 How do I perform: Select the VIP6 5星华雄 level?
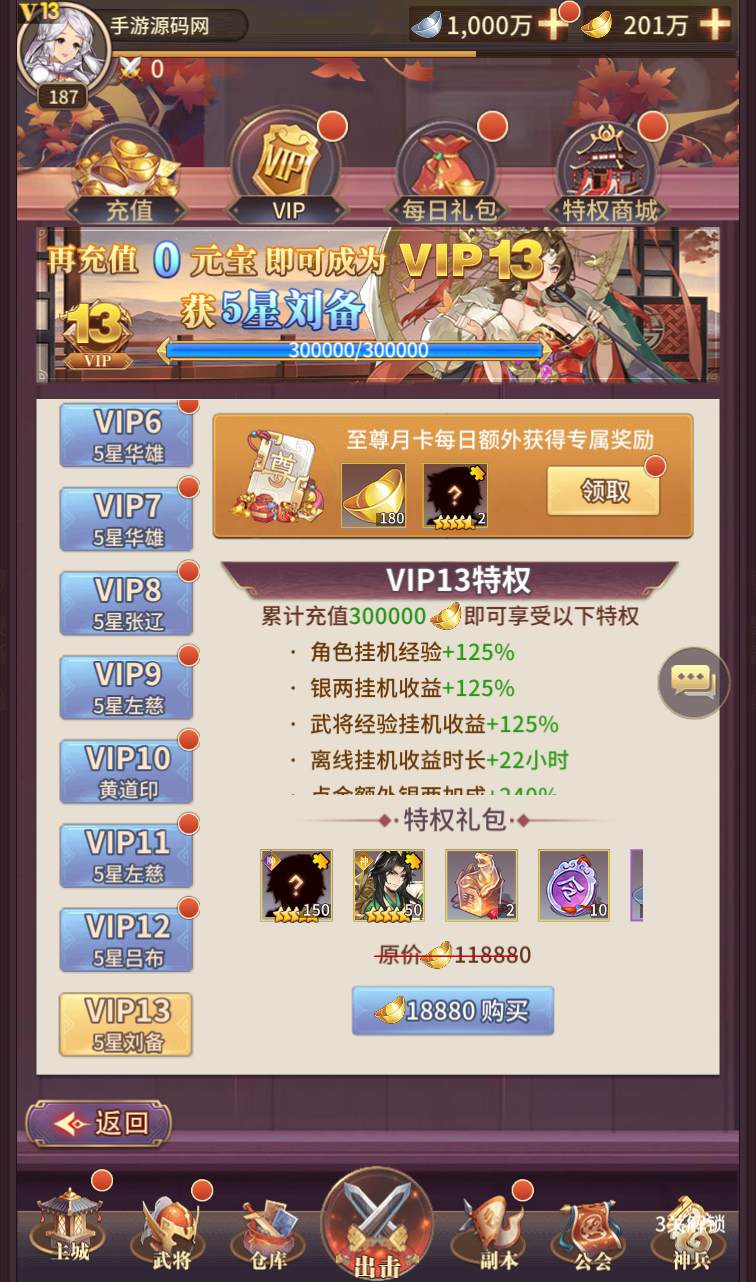coord(127,436)
